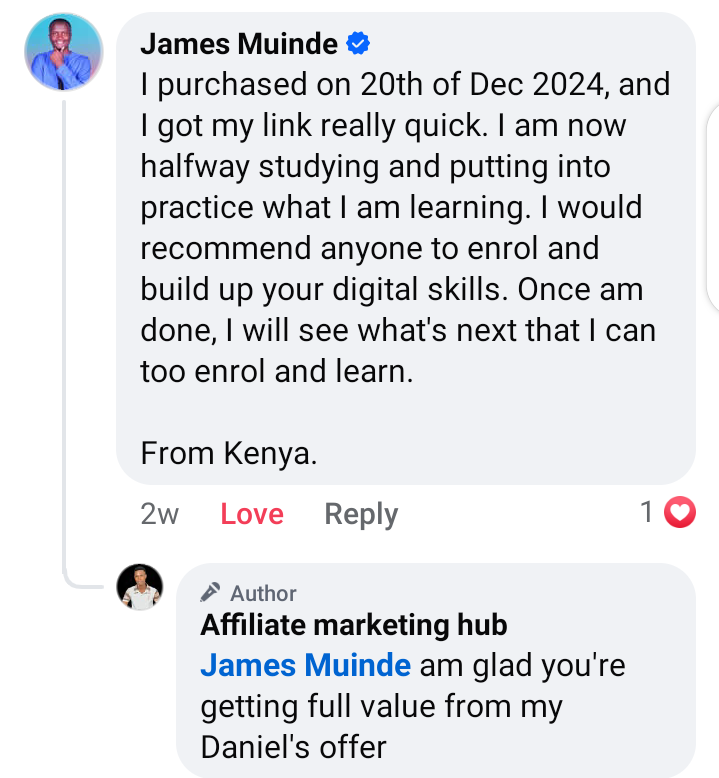View reactions on James Muinde's comment
The image size is (719, 778).
coord(667,512)
